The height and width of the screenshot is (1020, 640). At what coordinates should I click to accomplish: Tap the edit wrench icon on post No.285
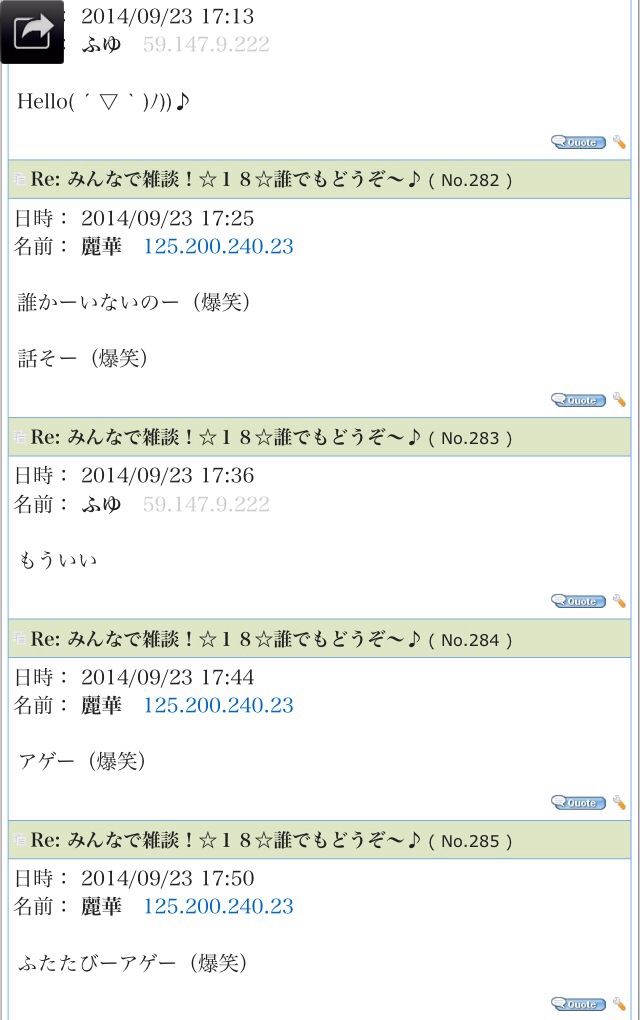tap(619, 1003)
